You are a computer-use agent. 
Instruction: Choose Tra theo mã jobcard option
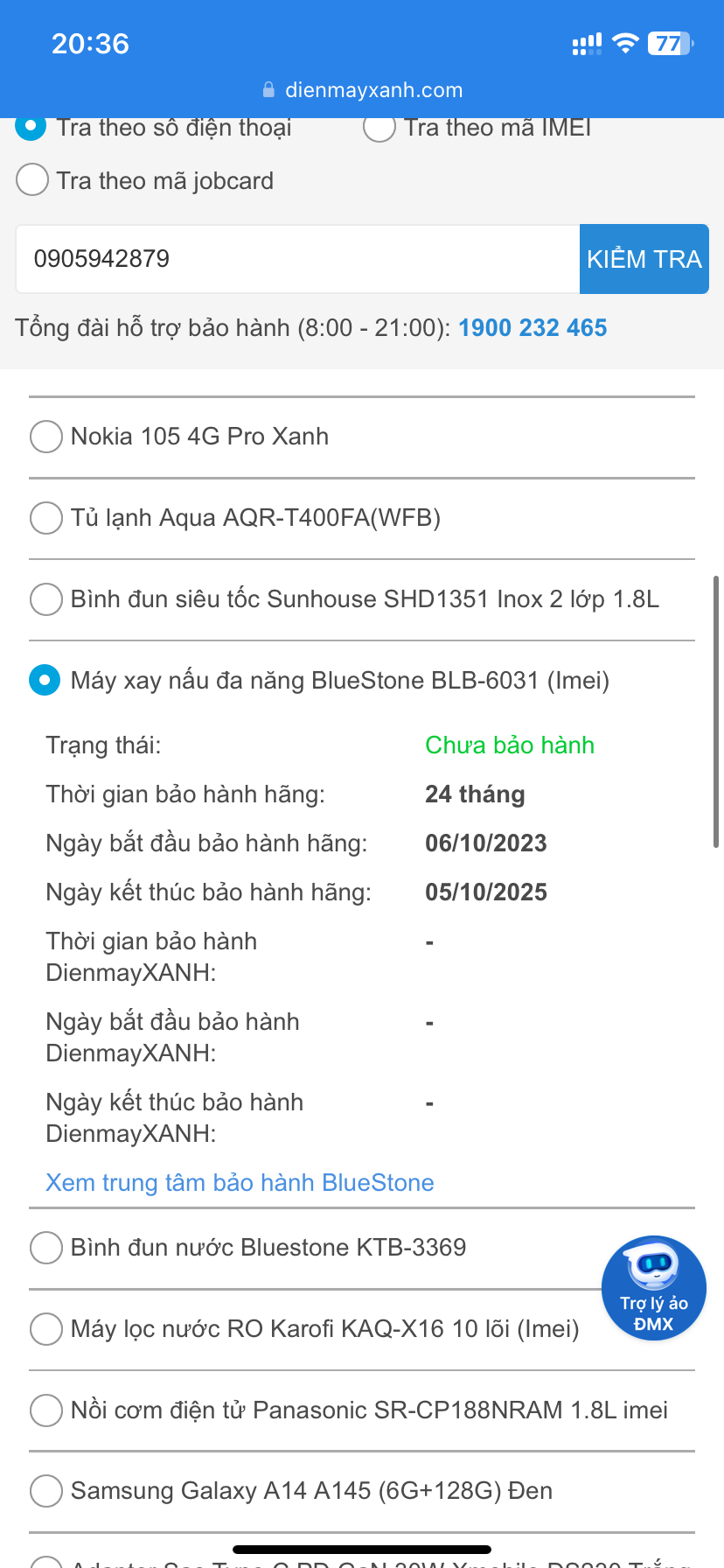(x=32, y=180)
